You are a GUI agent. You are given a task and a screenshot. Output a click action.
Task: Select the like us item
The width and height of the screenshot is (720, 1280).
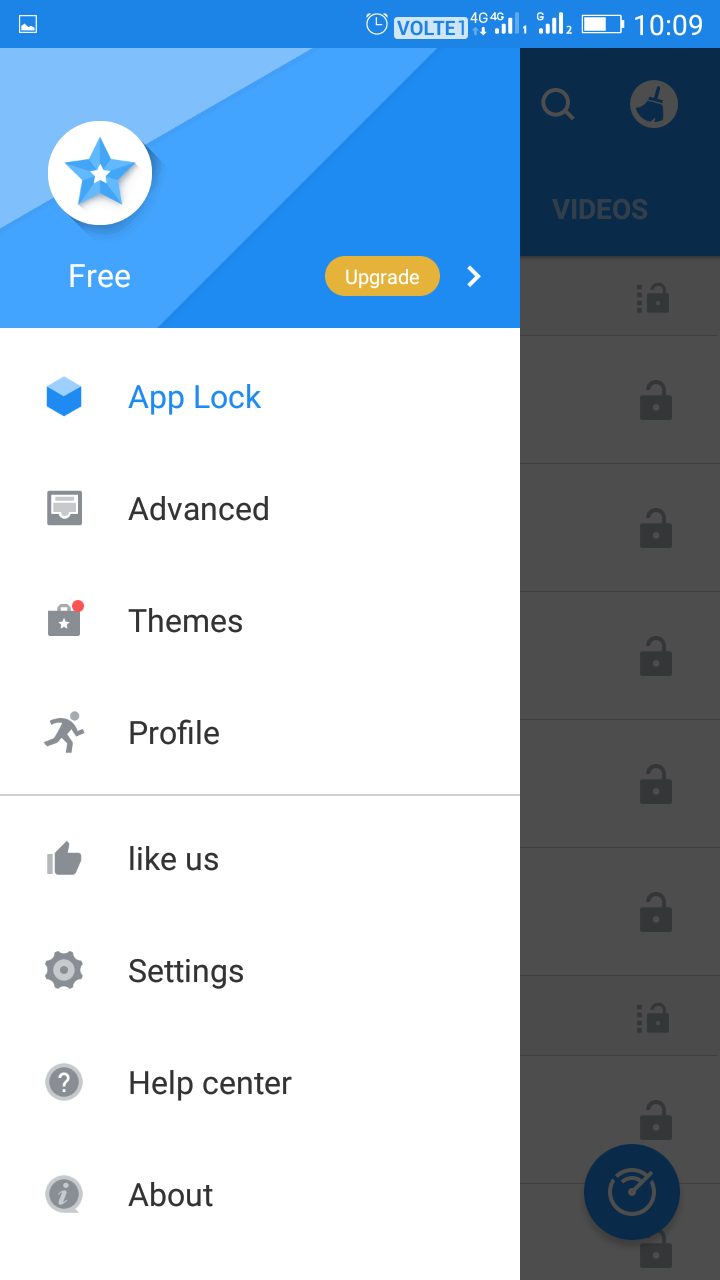[x=260, y=859]
